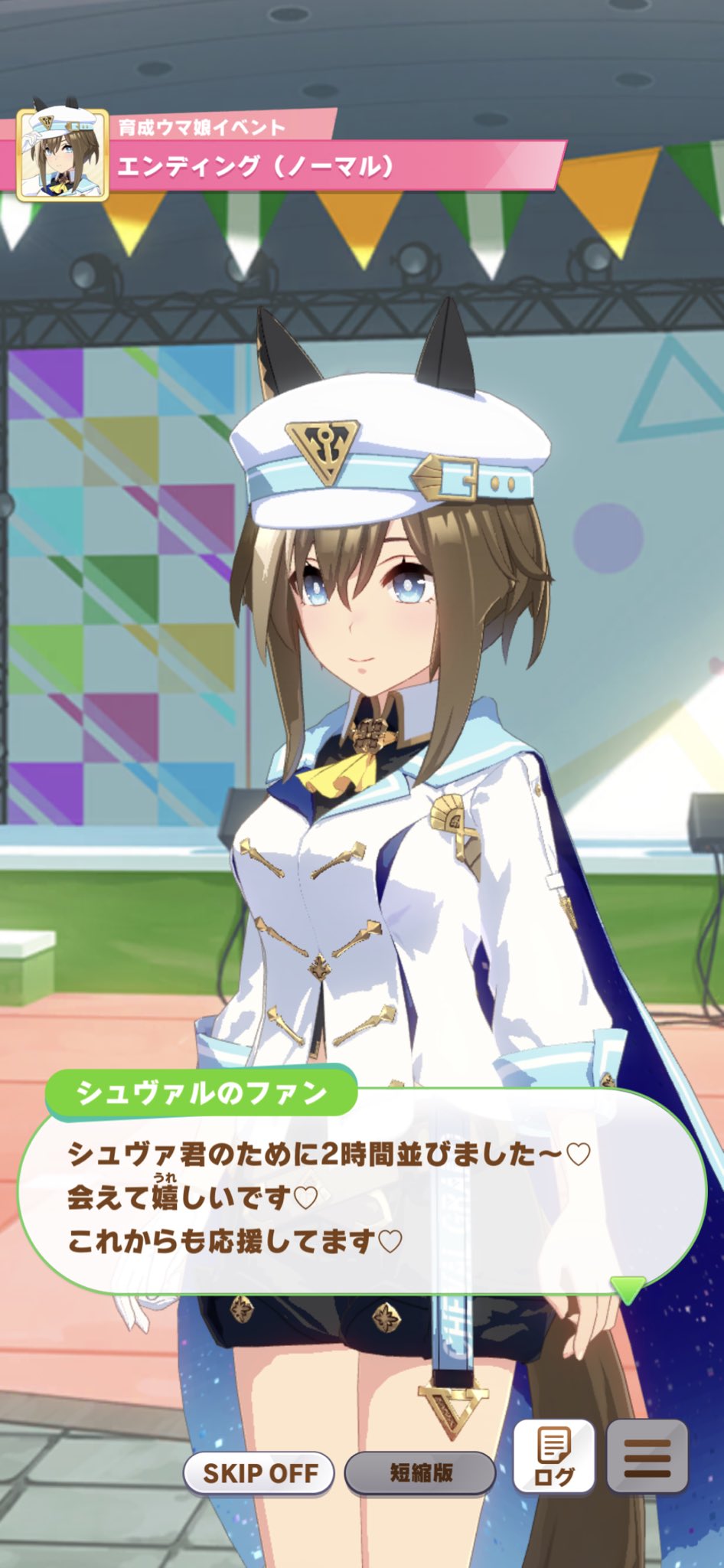This screenshot has height=1568, width=724.
Task: Switch to the 短縮版 shortened version
Action: coord(420,1472)
